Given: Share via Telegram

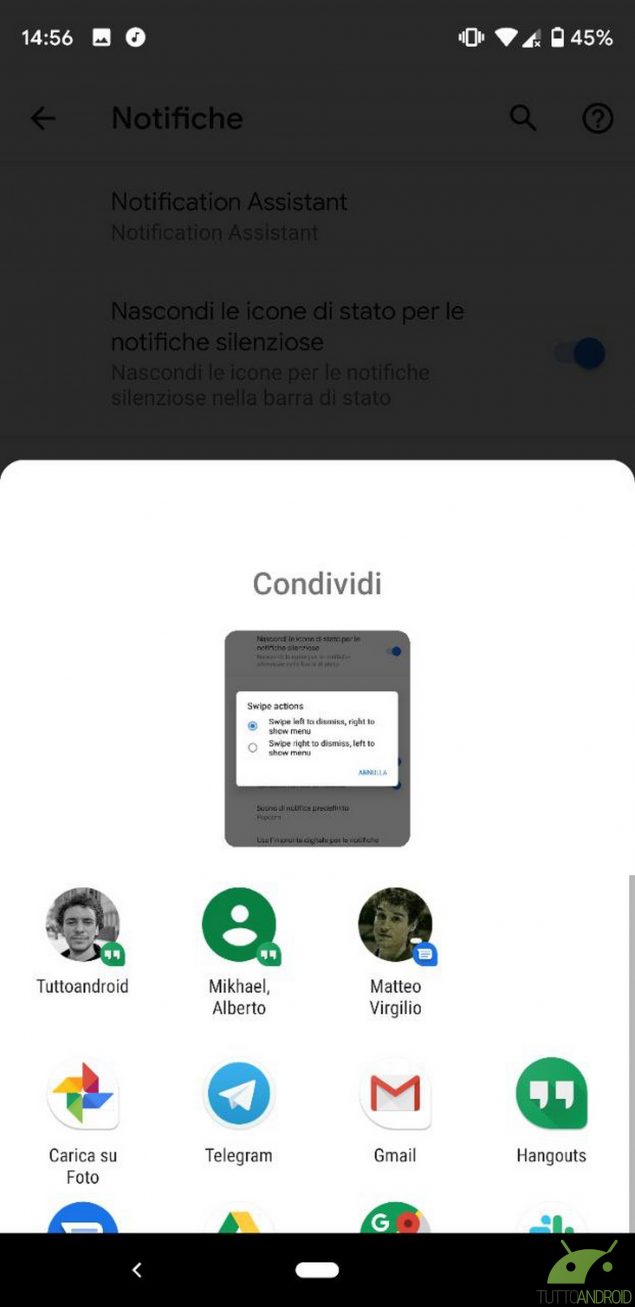Looking at the screenshot, I should [x=239, y=1112].
